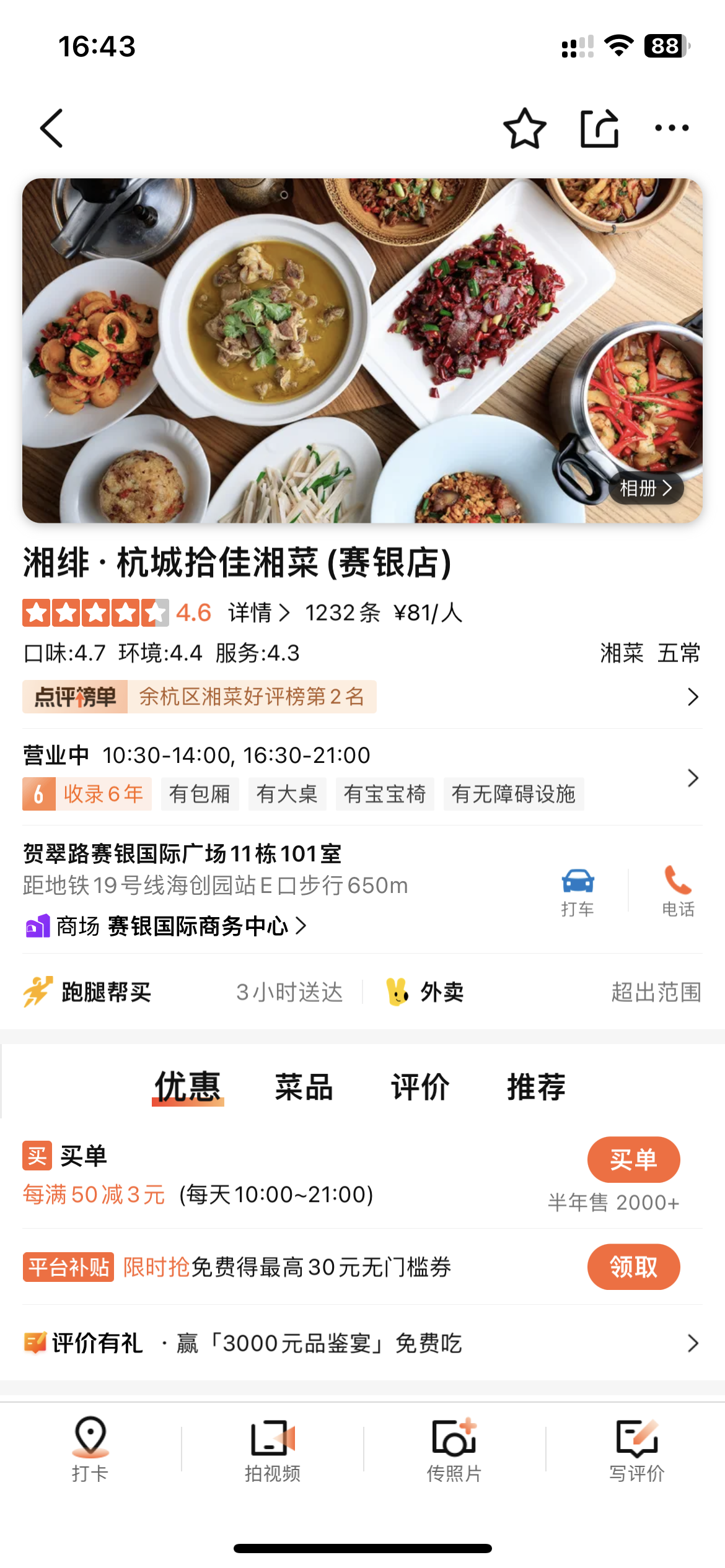Switch to the 菜品 tab
The height and width of the screenshot is (1568, 725).
coord(304,1087)
